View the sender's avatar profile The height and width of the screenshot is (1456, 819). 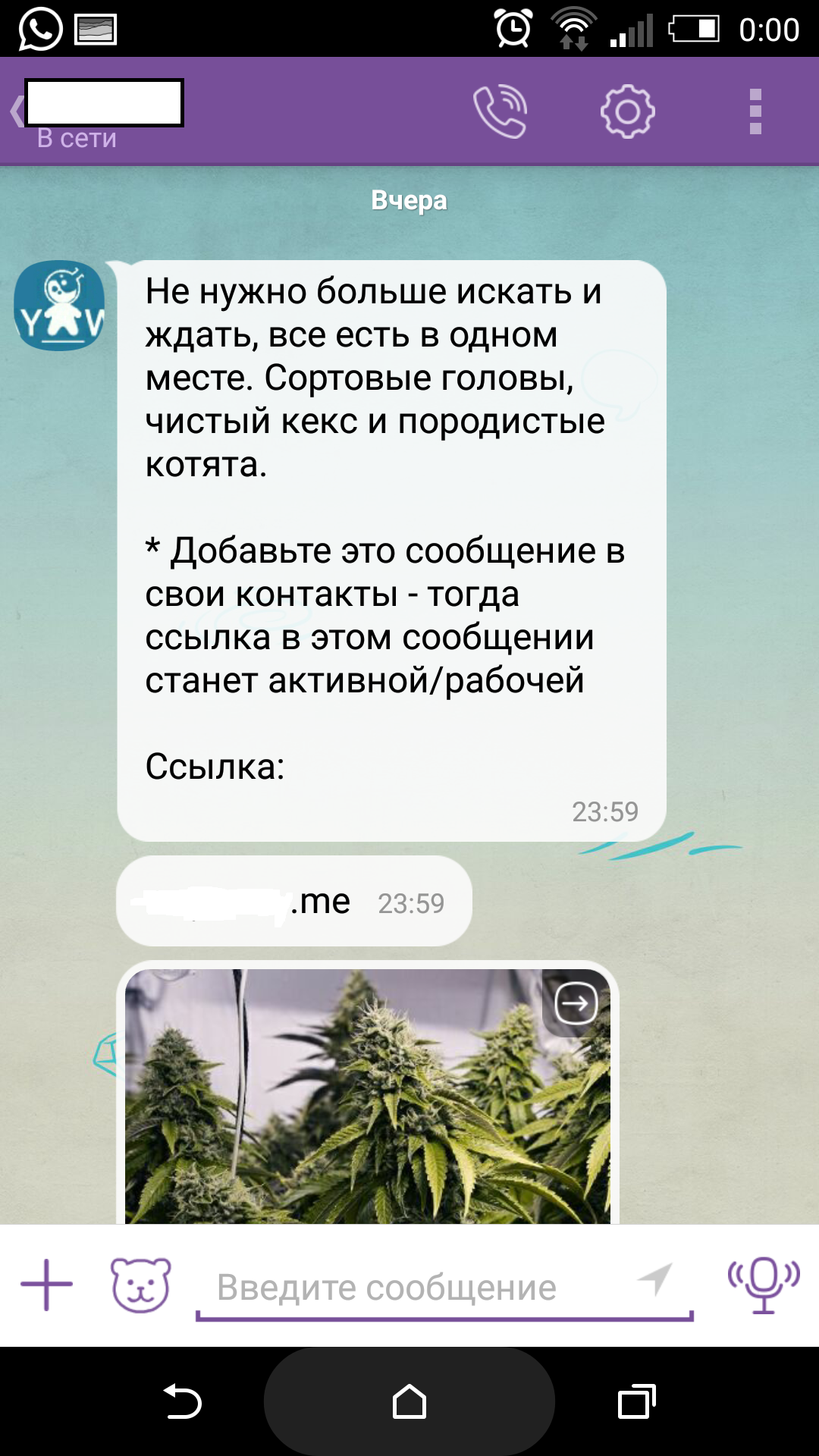59,306
